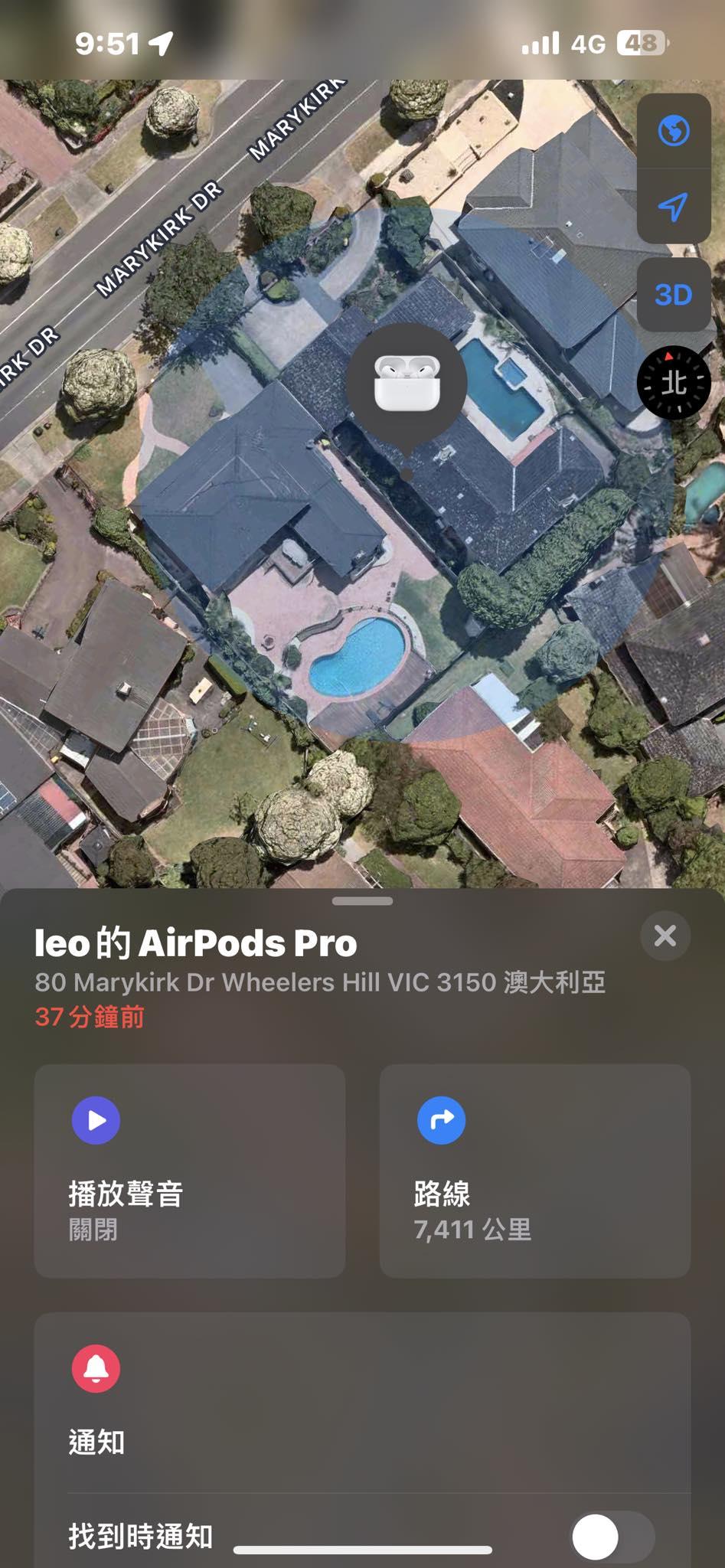
Task: Toggle sound playback via 播放聲音 card
Action: point(188,1171)
